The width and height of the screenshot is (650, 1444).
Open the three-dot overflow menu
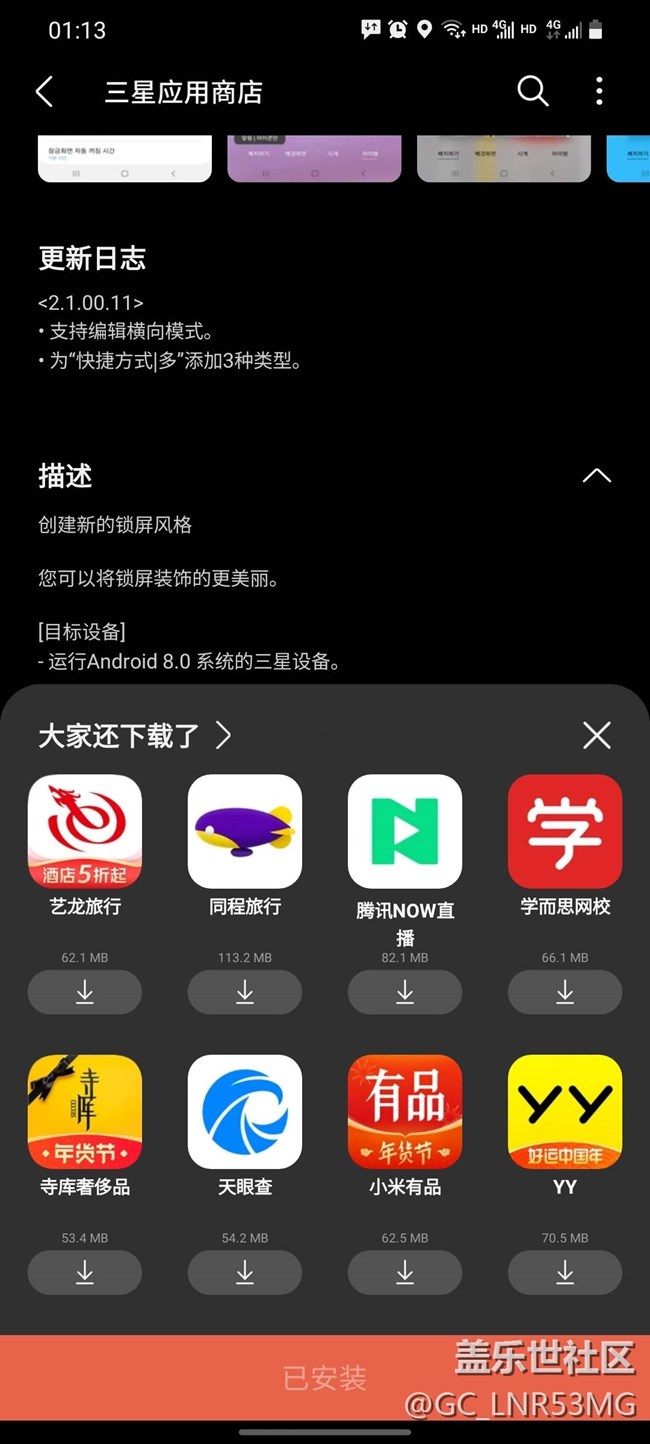click(x=599, y=92)
